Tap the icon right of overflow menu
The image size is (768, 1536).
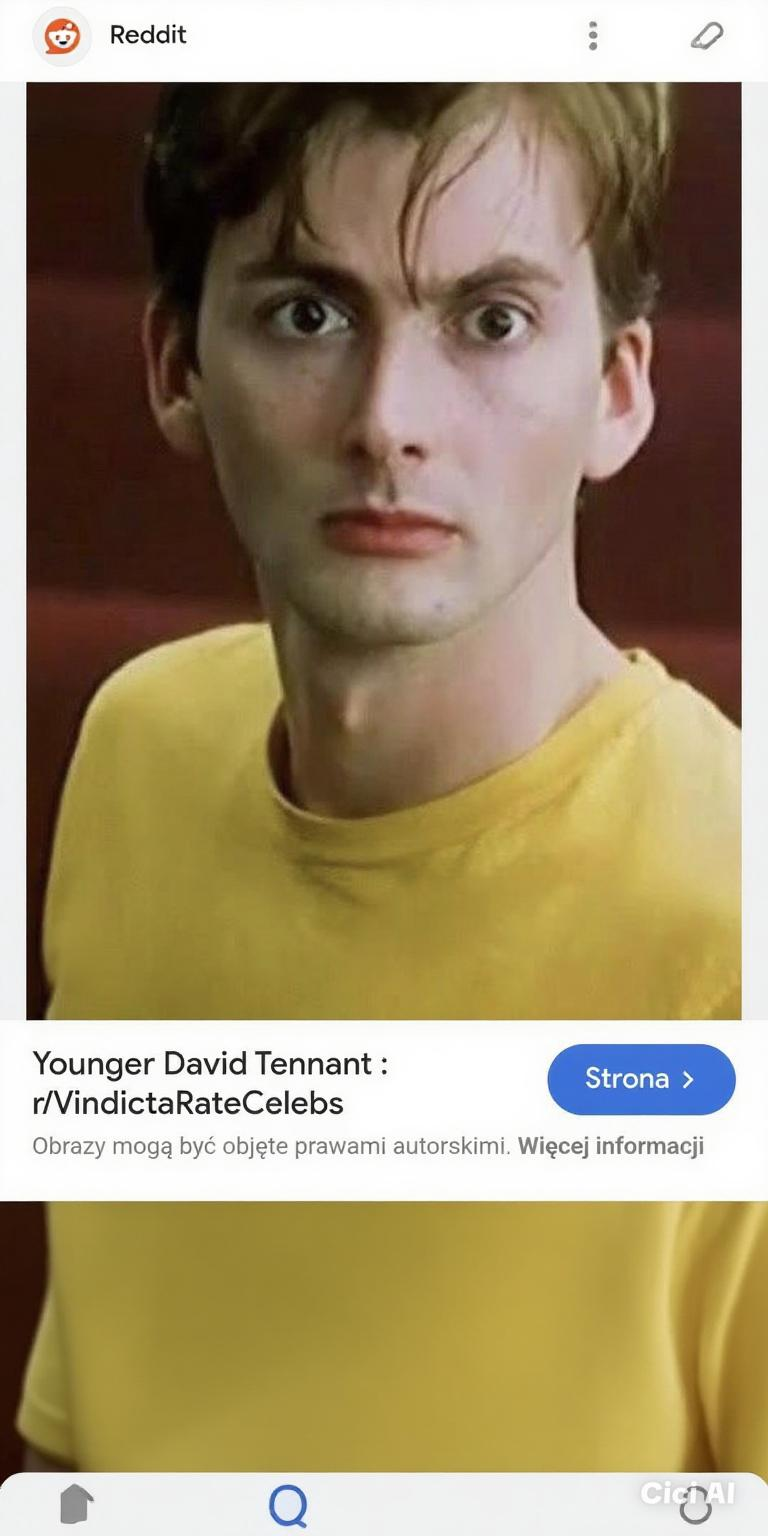click(706, 36)
